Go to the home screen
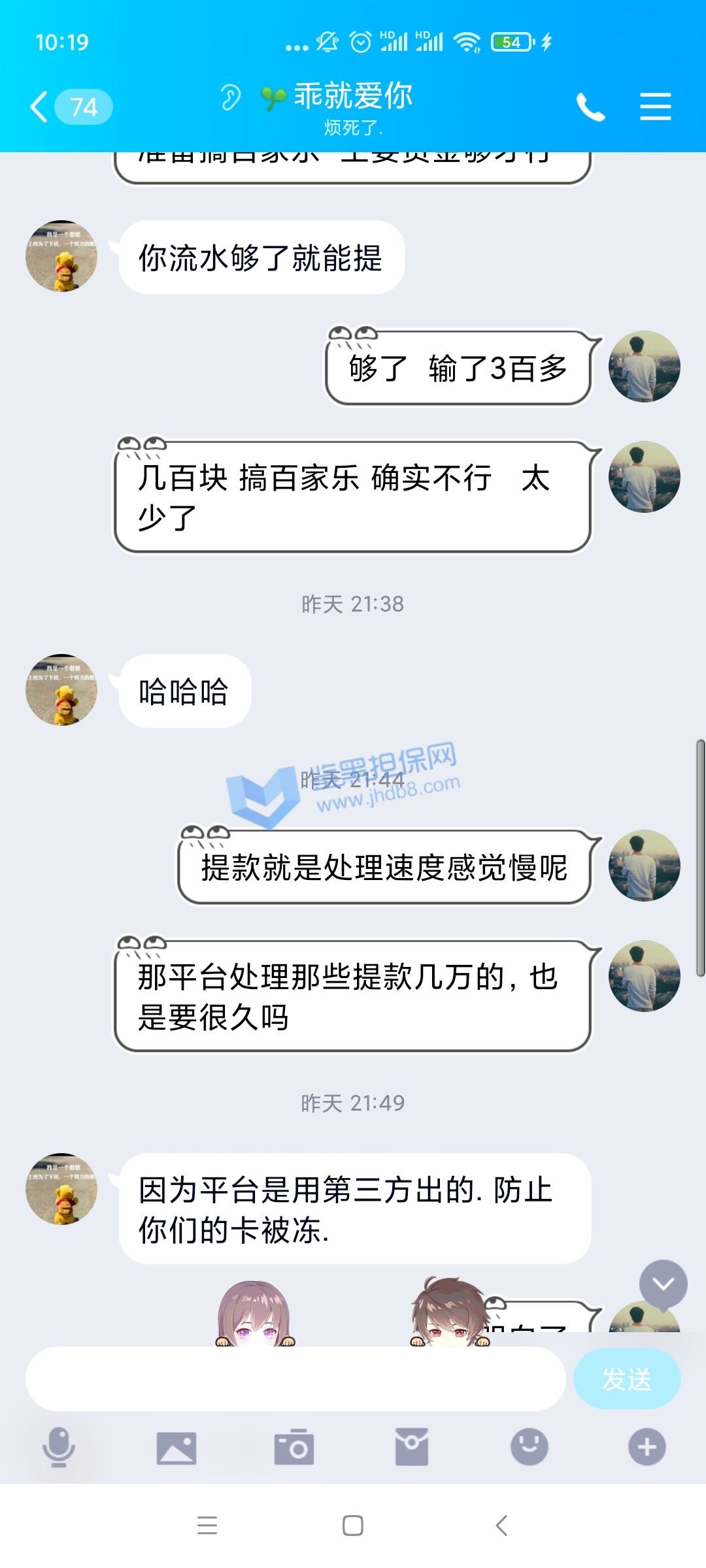Screen dimensions: 706x1568 click(353, 1526)
